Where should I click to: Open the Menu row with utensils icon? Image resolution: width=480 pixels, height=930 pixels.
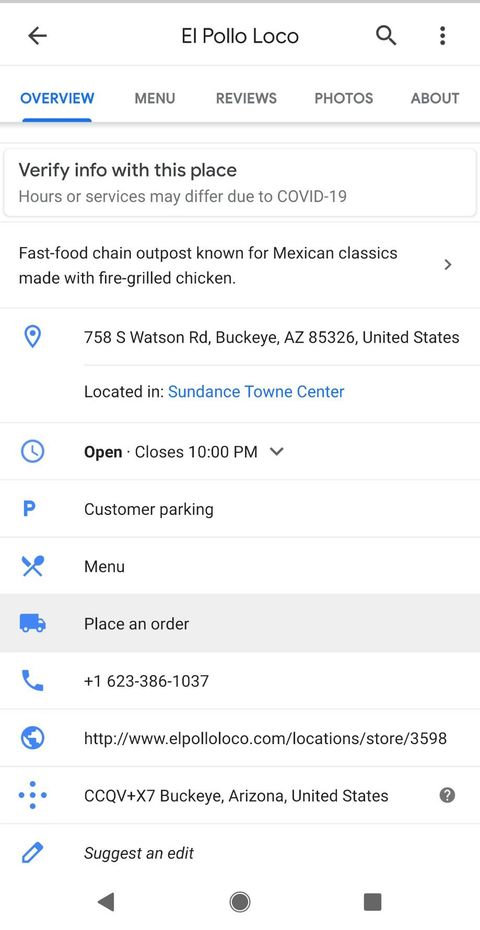[240, 566]
